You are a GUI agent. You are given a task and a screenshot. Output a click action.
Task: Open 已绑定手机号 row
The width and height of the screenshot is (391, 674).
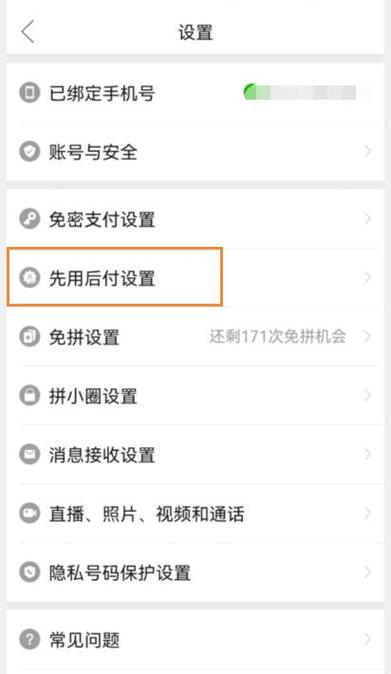click(196, 92)
